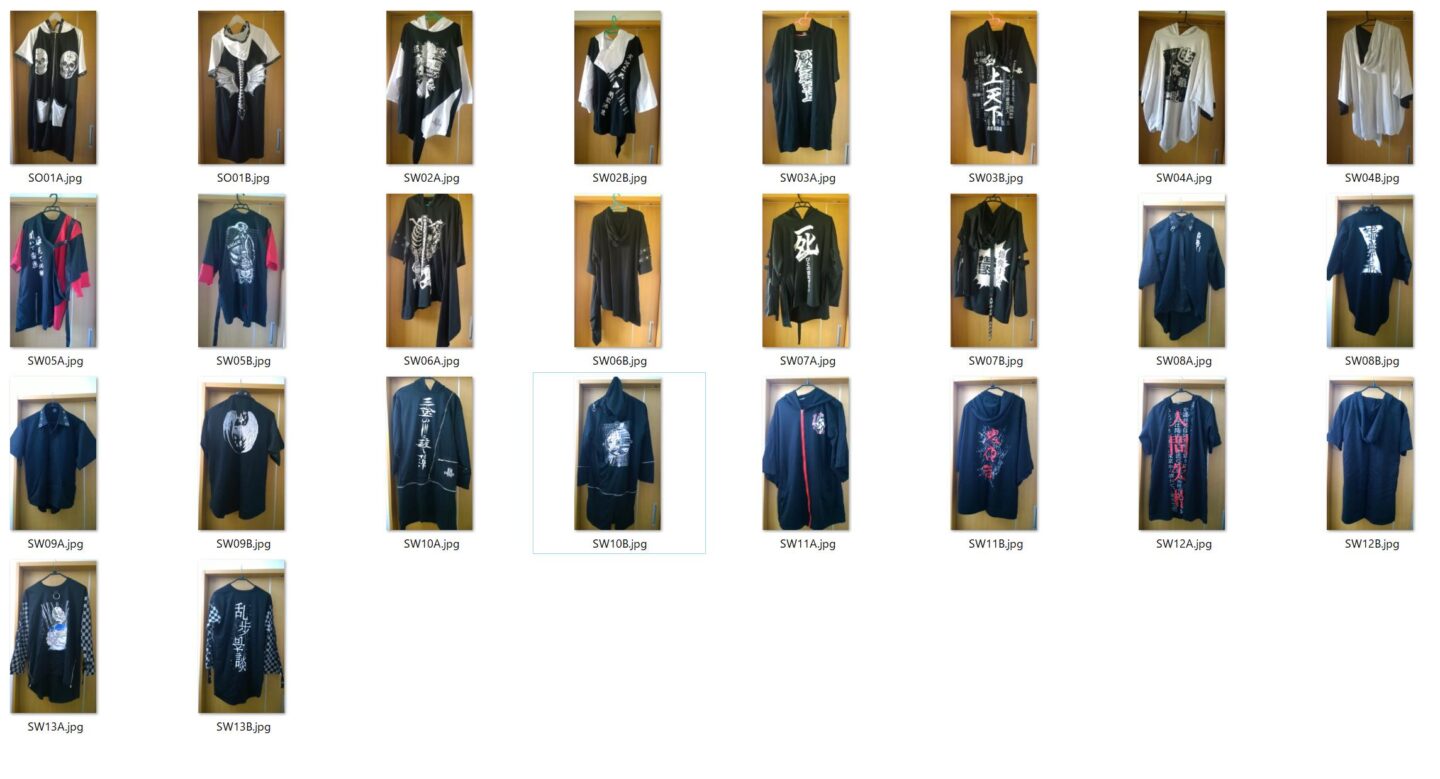Open the SW04A.jpg white garment photo

(x=1181, y=88)
